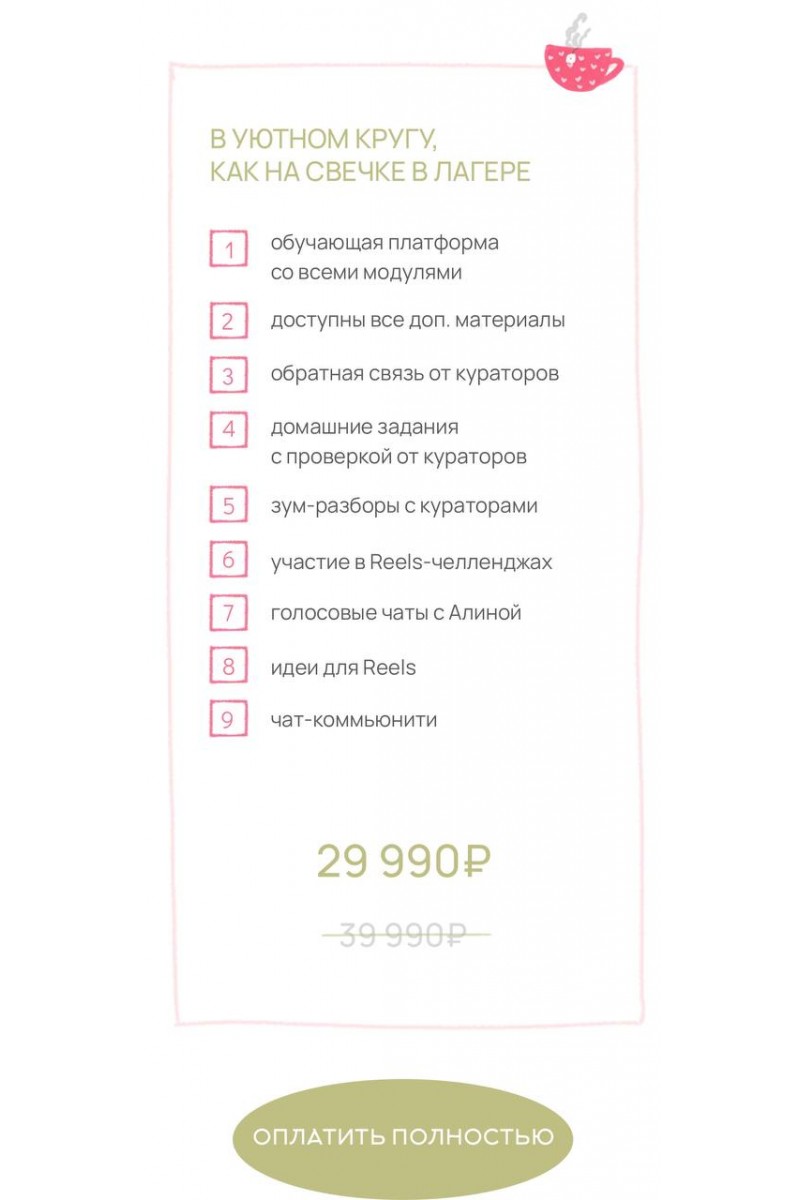Tap the ОПЛАТИТЬ ПОЛНОСТЬЮ button
Screen dimensions: 800x1200
coord(402,1137)
